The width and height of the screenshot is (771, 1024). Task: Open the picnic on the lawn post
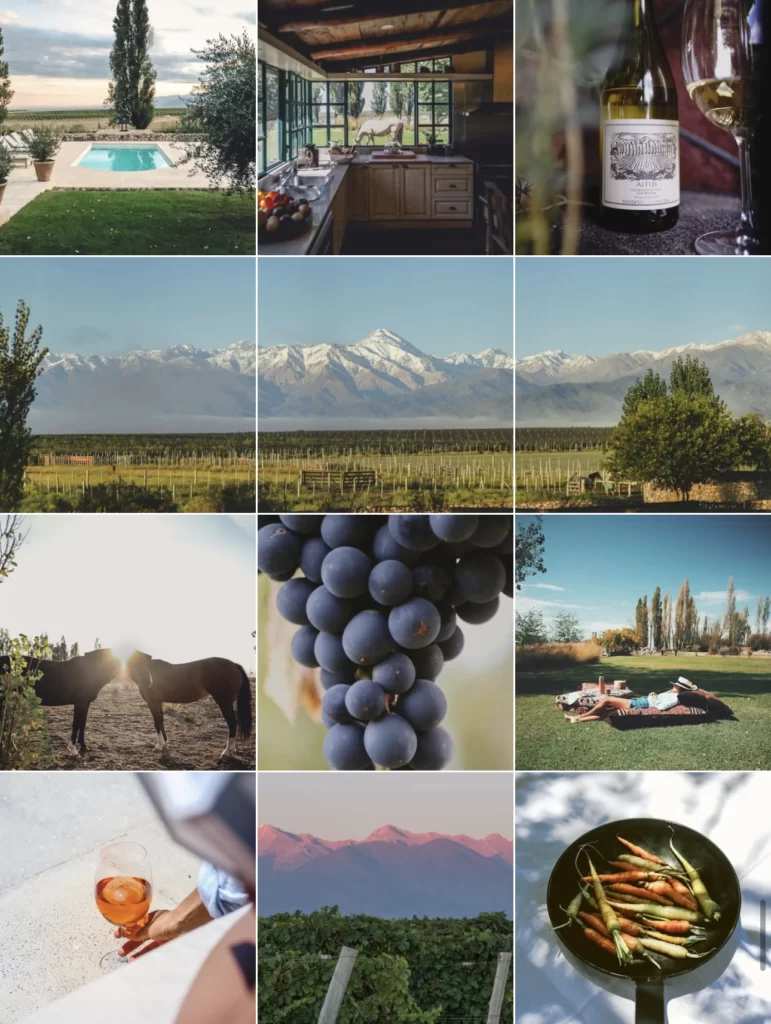[x=643, y=642]
